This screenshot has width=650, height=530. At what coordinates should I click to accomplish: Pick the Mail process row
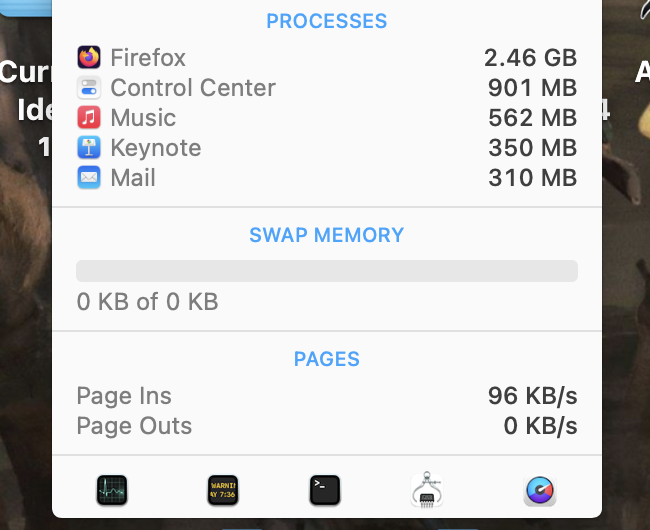pos(326,178)
